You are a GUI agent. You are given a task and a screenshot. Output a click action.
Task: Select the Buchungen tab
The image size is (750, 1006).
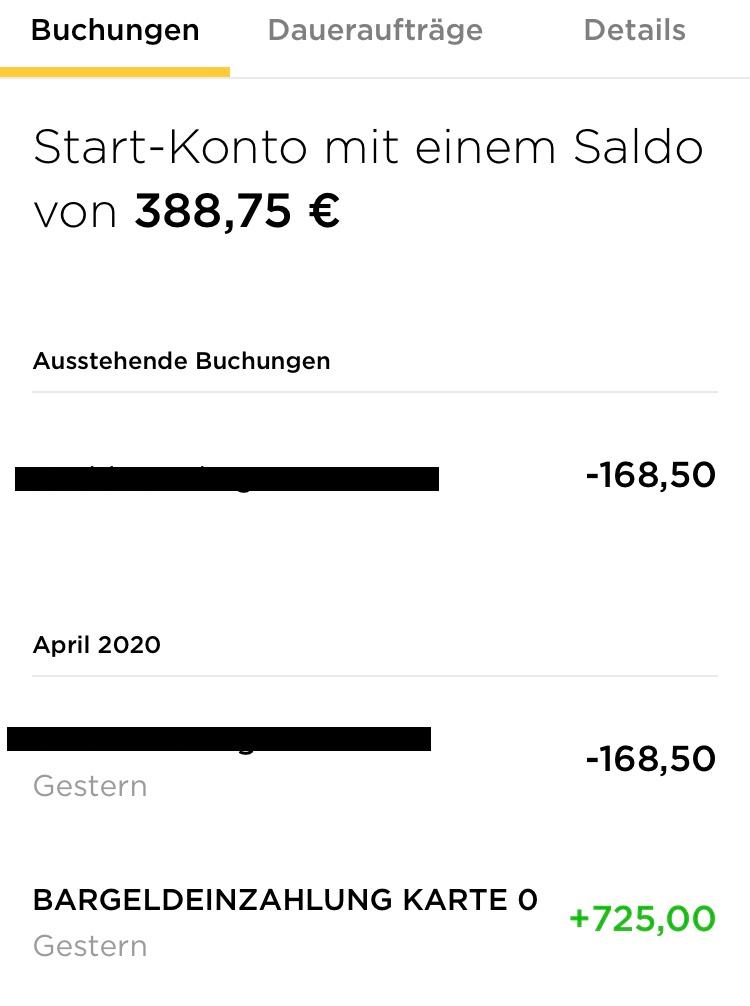tap(115, 31)
